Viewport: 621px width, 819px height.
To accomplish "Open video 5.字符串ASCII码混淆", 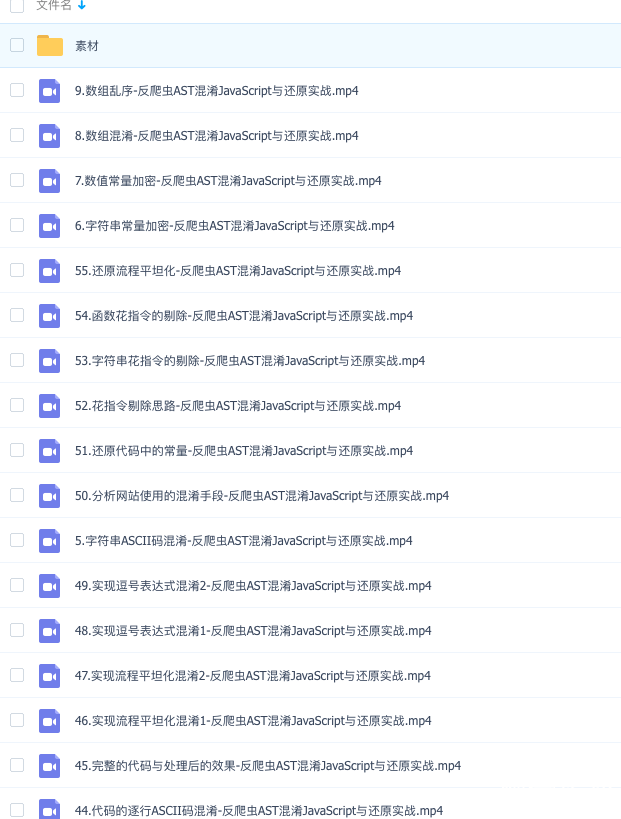I will pos(243,541).
